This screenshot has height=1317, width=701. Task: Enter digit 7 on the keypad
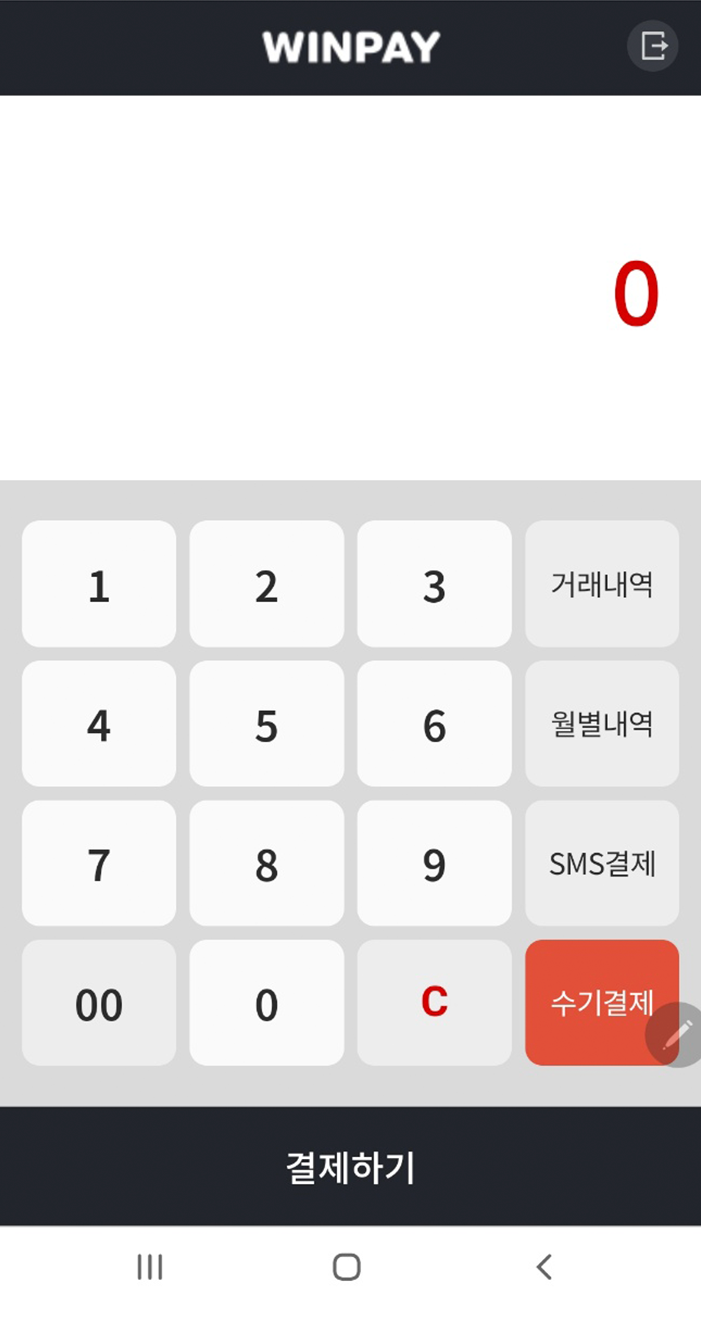pos(99,864)
